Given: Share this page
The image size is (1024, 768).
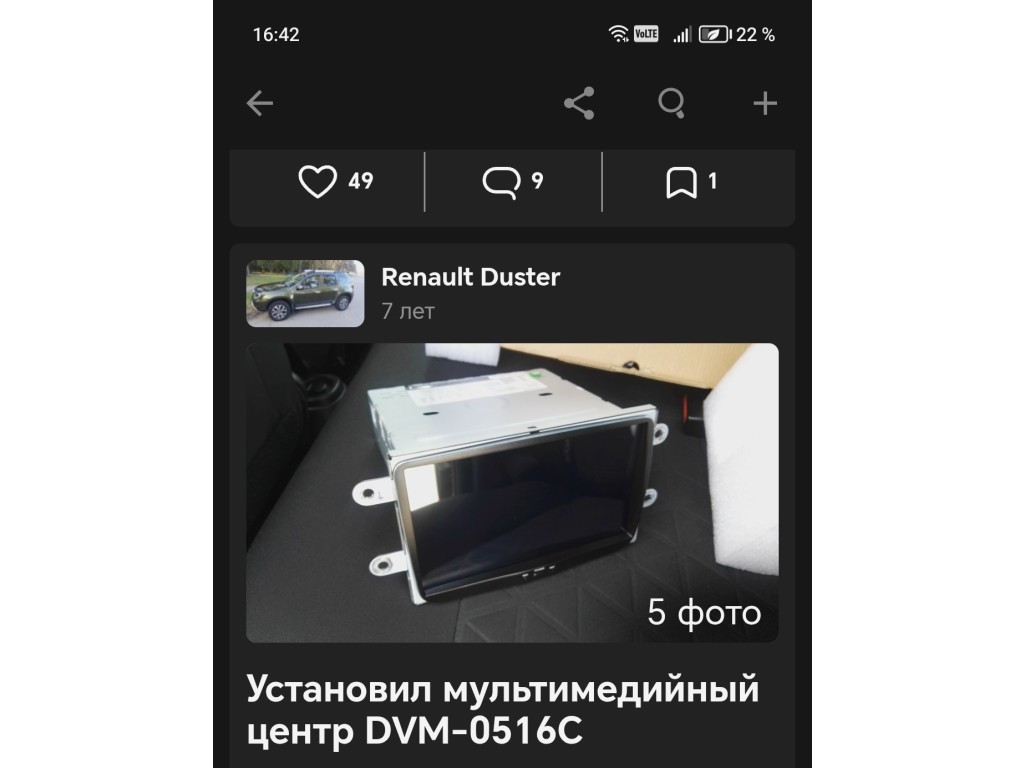Looking at the screenshot, I should [x=579, y=103].
